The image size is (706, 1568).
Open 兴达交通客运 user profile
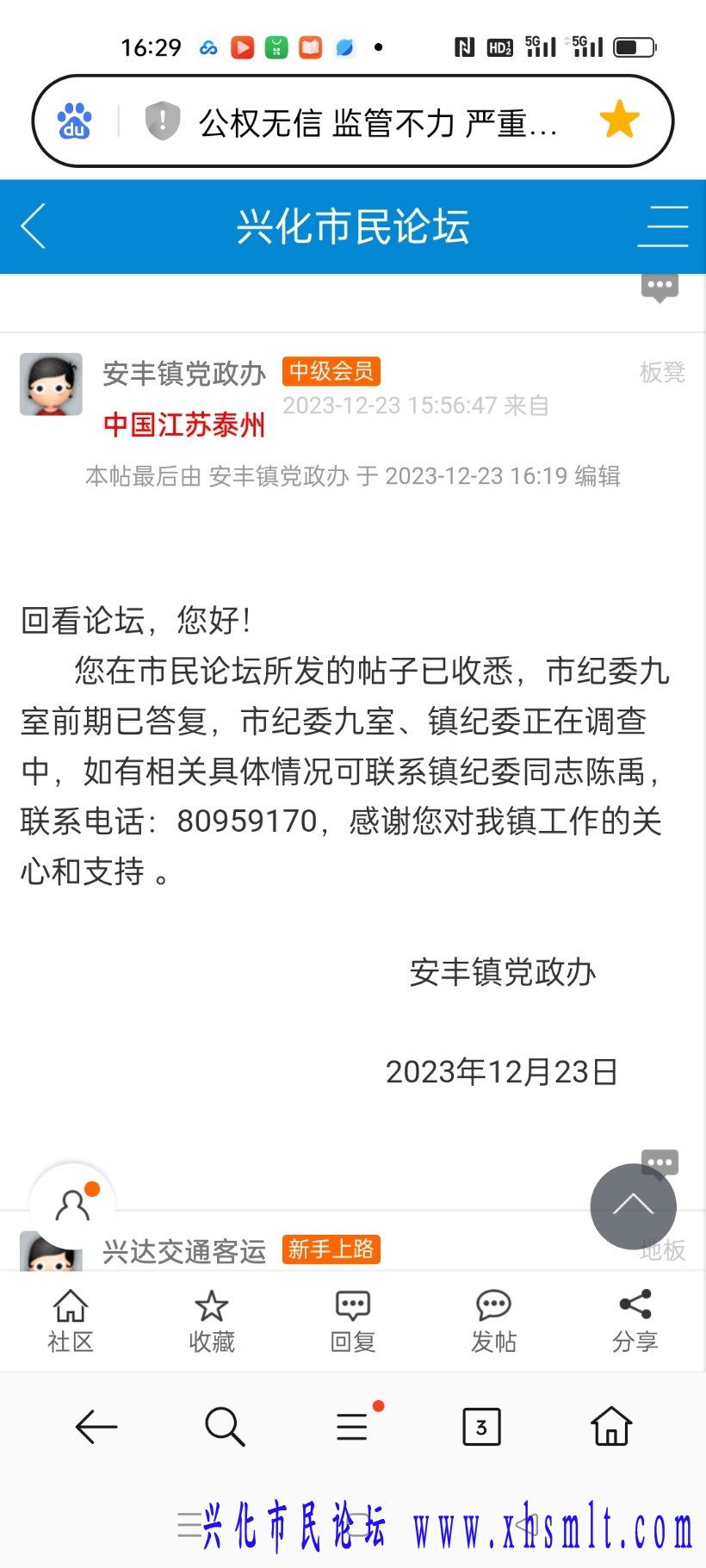tap(183, 1251)
